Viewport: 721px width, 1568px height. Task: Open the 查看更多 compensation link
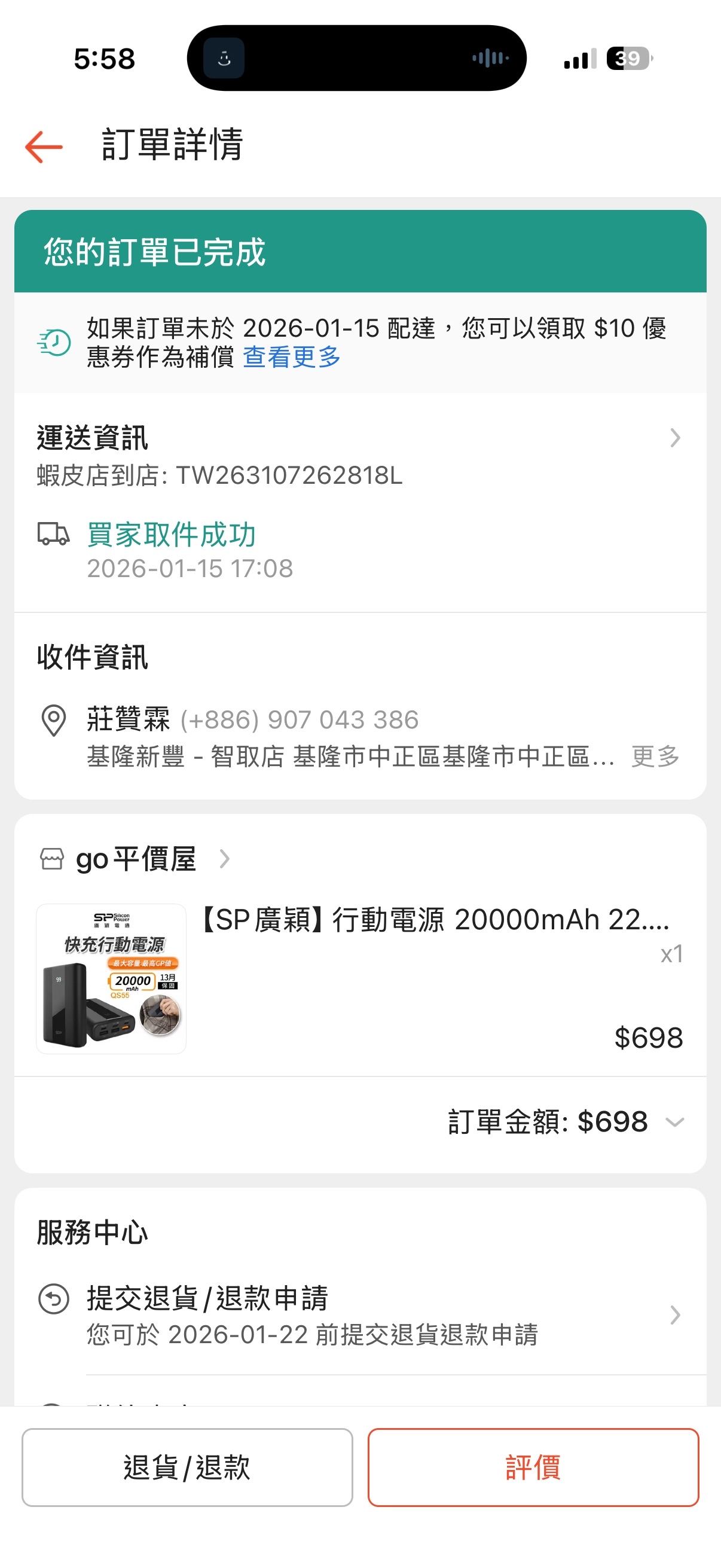[291, 357]
